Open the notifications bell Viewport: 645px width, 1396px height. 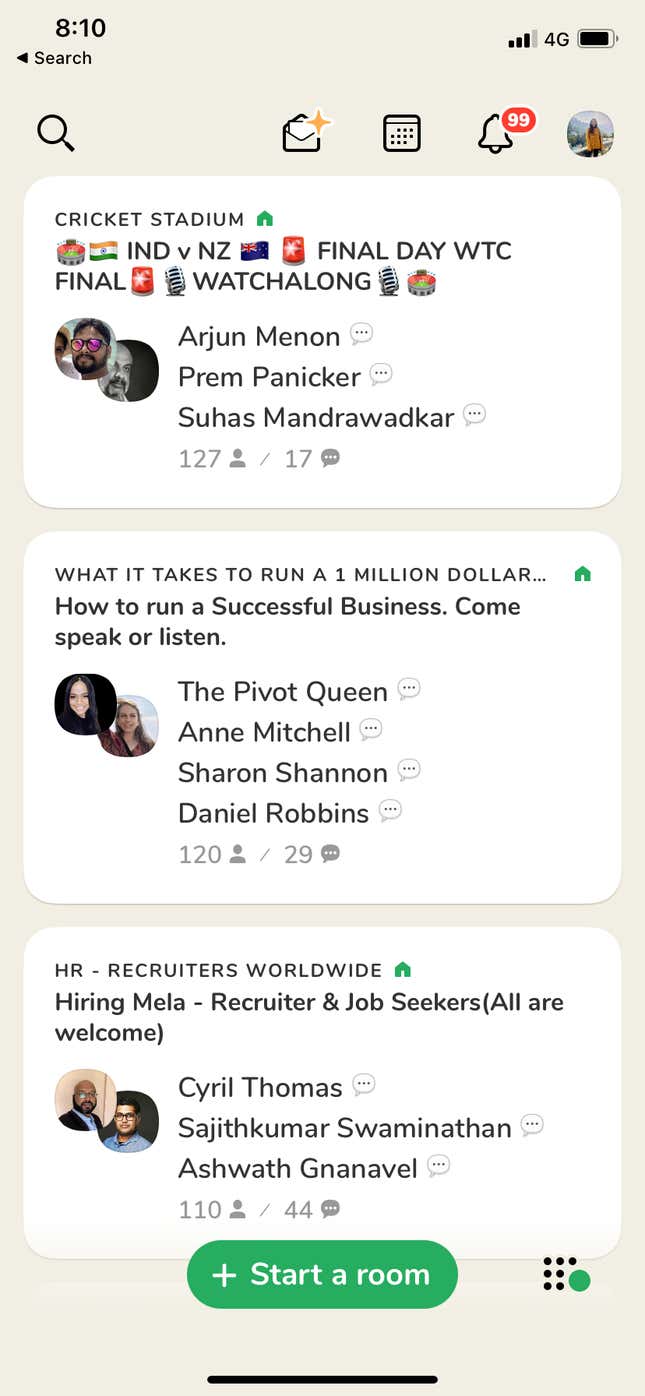[497, 134]
